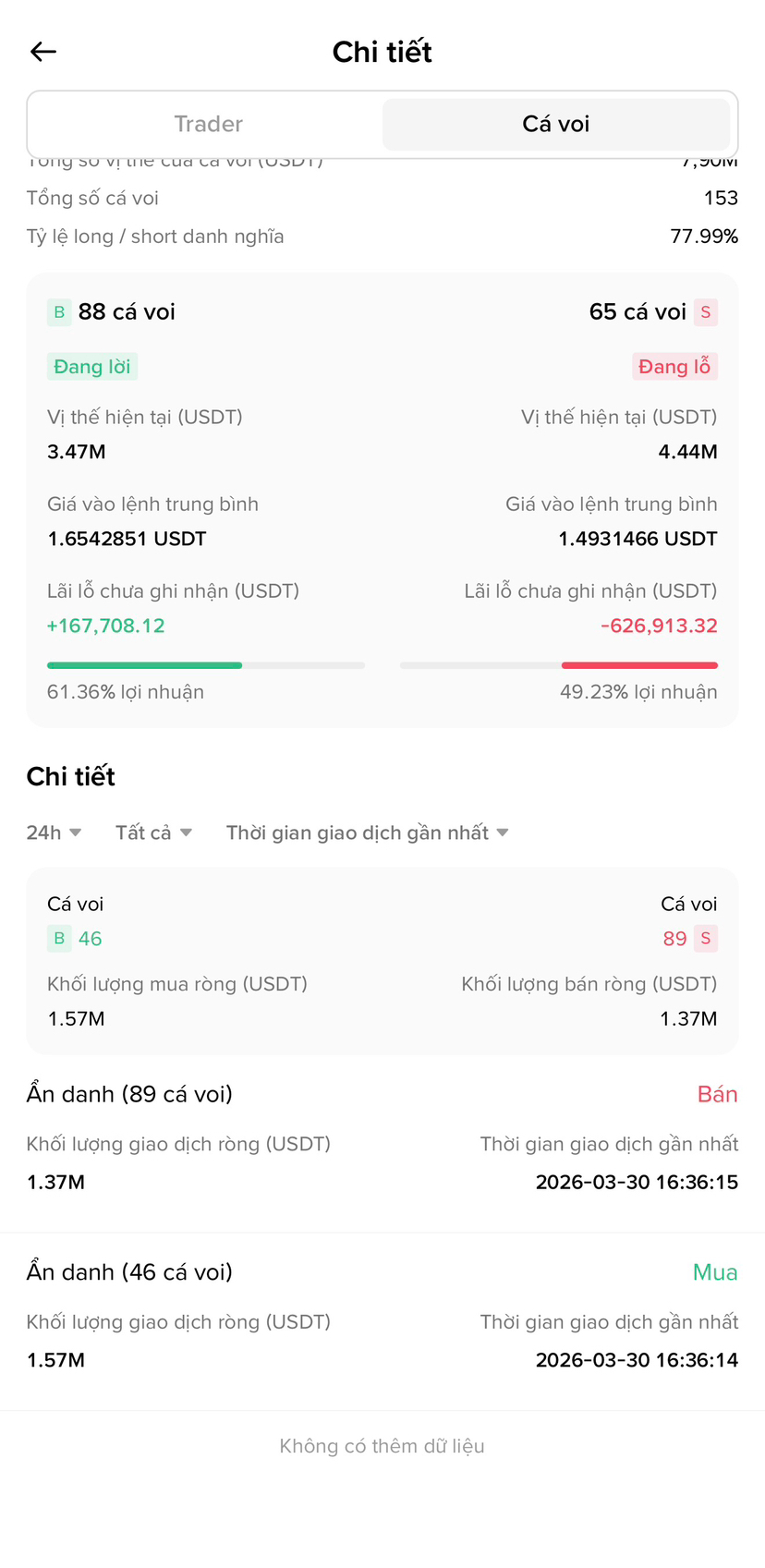Image resolution: width=765 pixels, height=1568 pixels.
Task: Go back using the arrow icon
Action: click(43, 52)
